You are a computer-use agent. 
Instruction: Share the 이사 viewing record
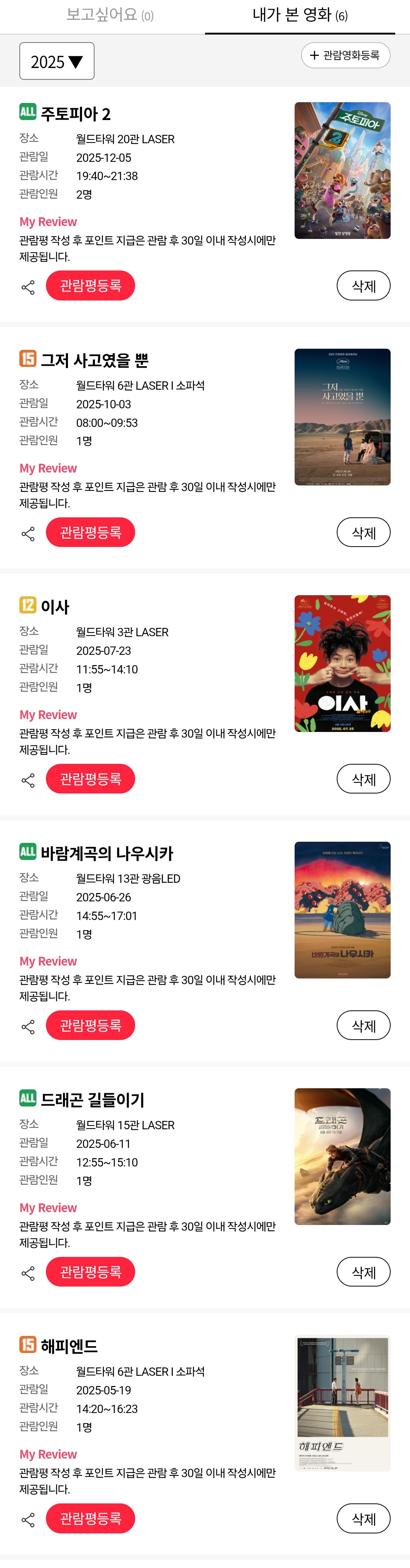point(28,780)
